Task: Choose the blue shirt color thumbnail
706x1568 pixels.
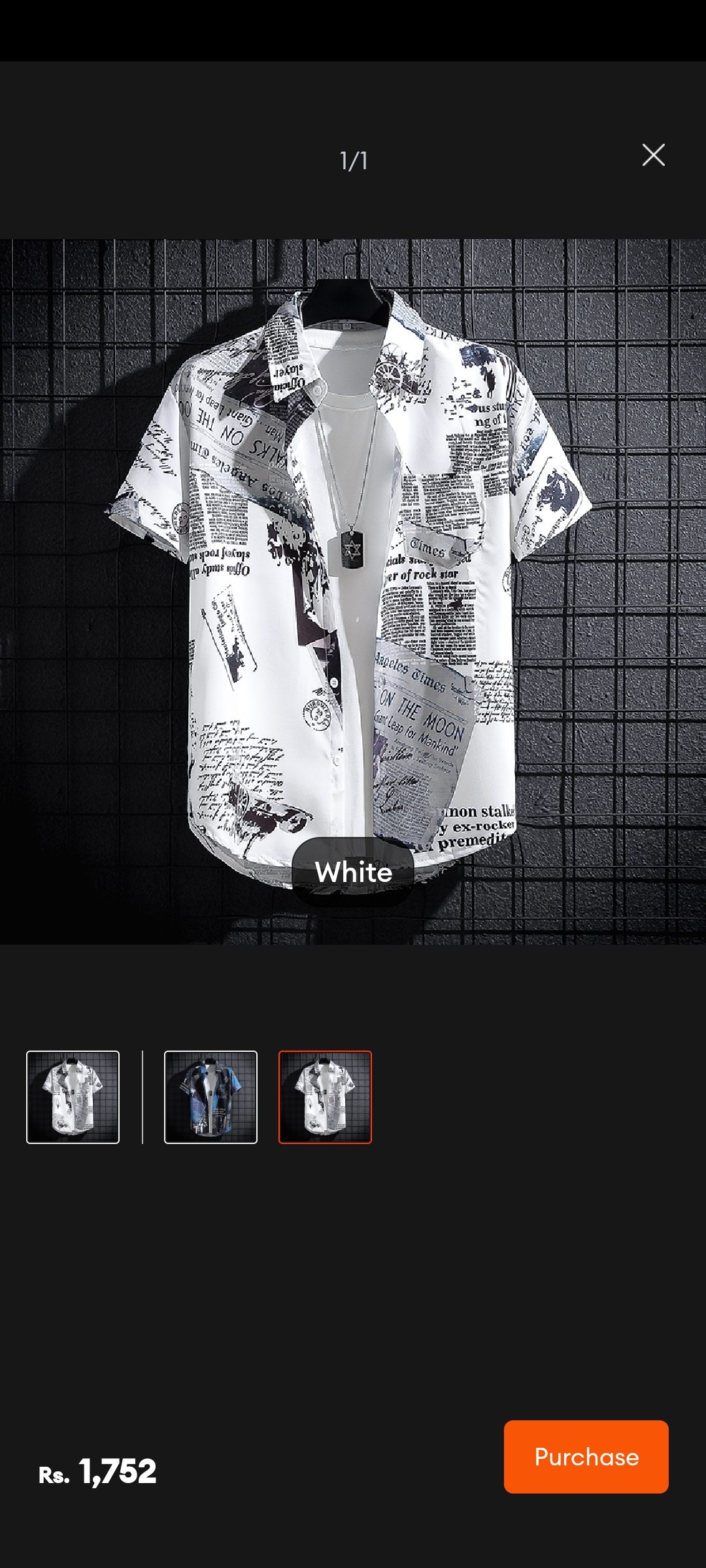Action: pos(210,1097)
